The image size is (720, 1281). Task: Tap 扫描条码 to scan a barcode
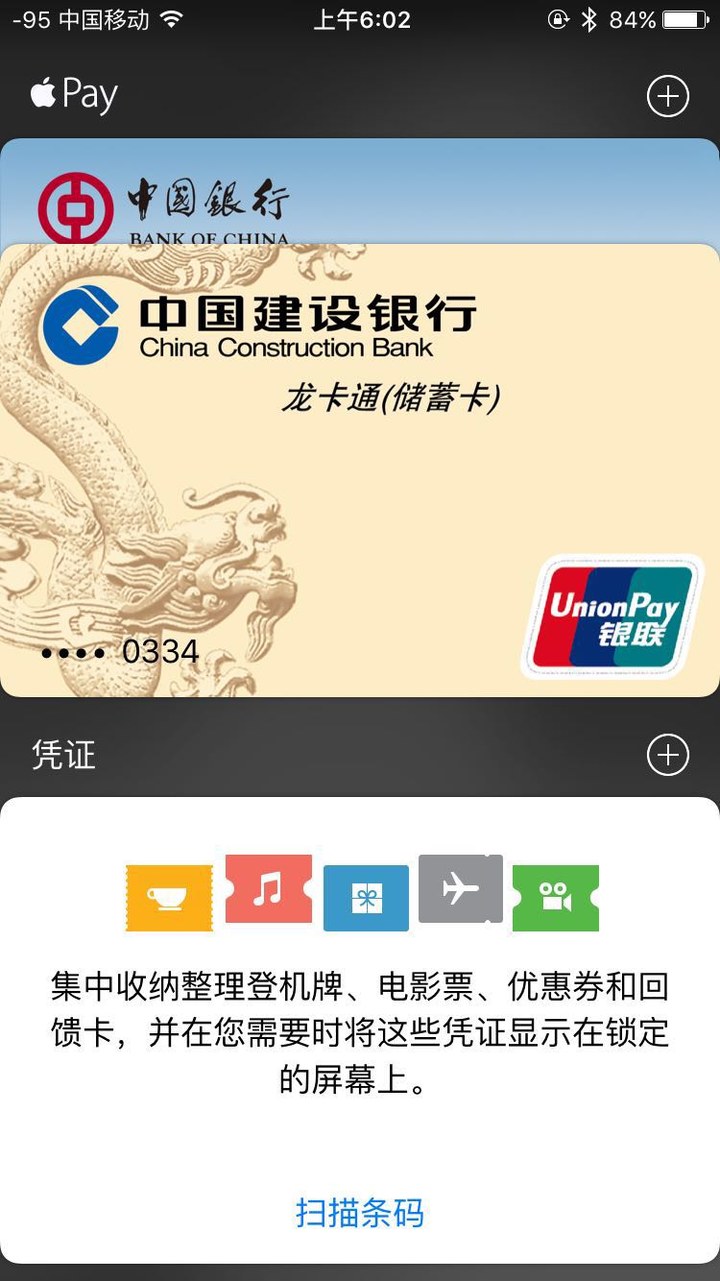click(360, 1212)
